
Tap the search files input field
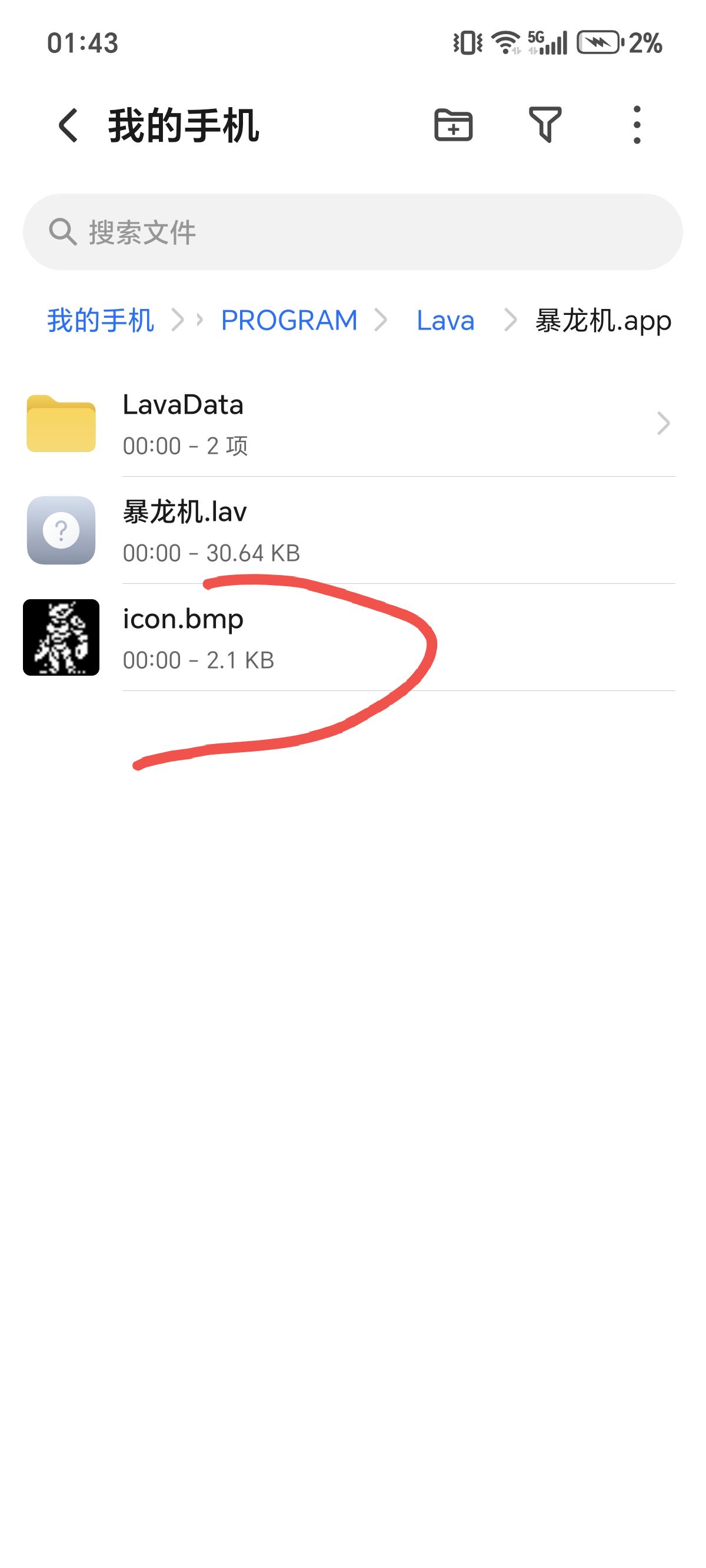pos(353,230)
